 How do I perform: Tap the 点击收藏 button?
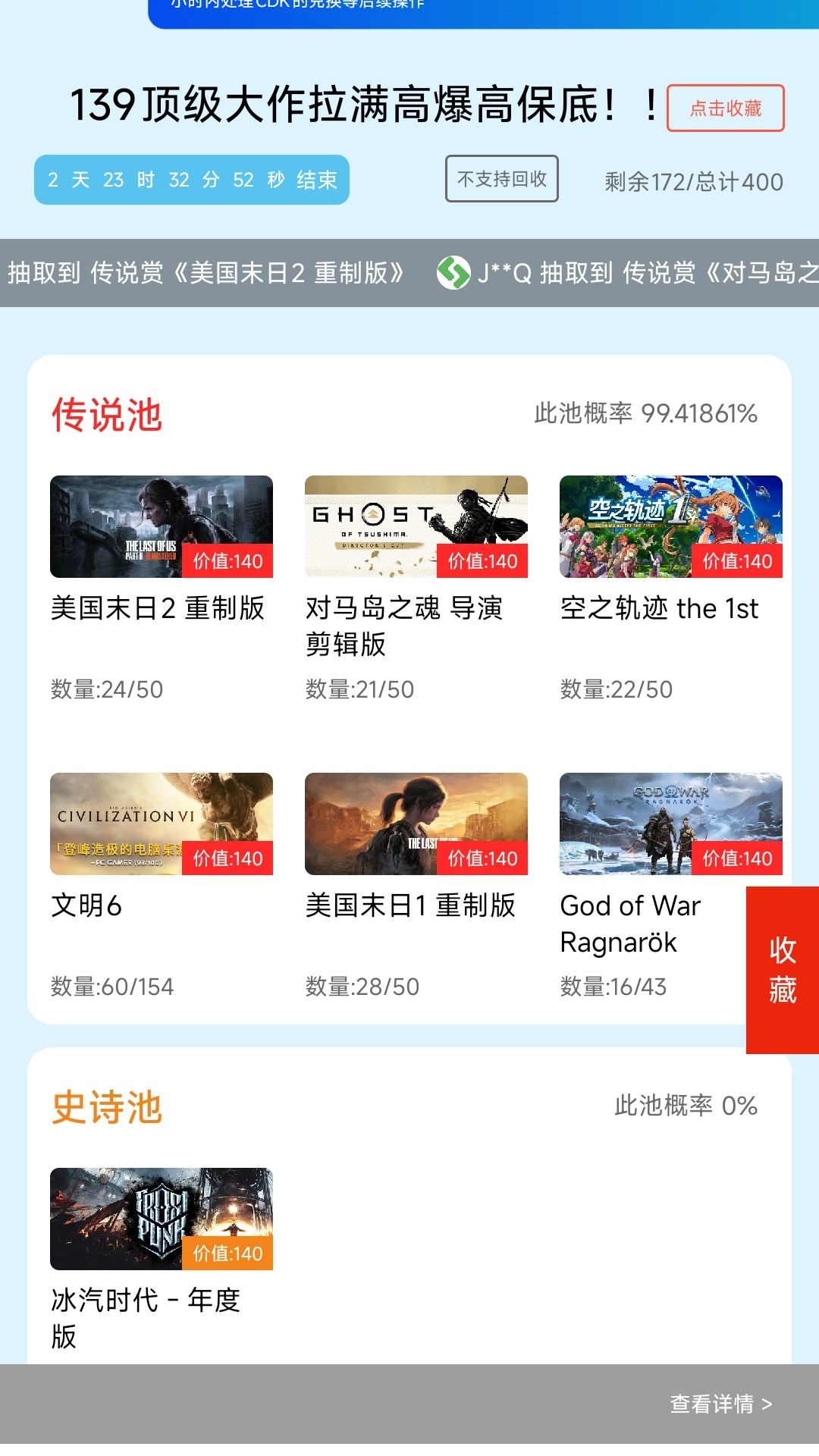point(725,108)
